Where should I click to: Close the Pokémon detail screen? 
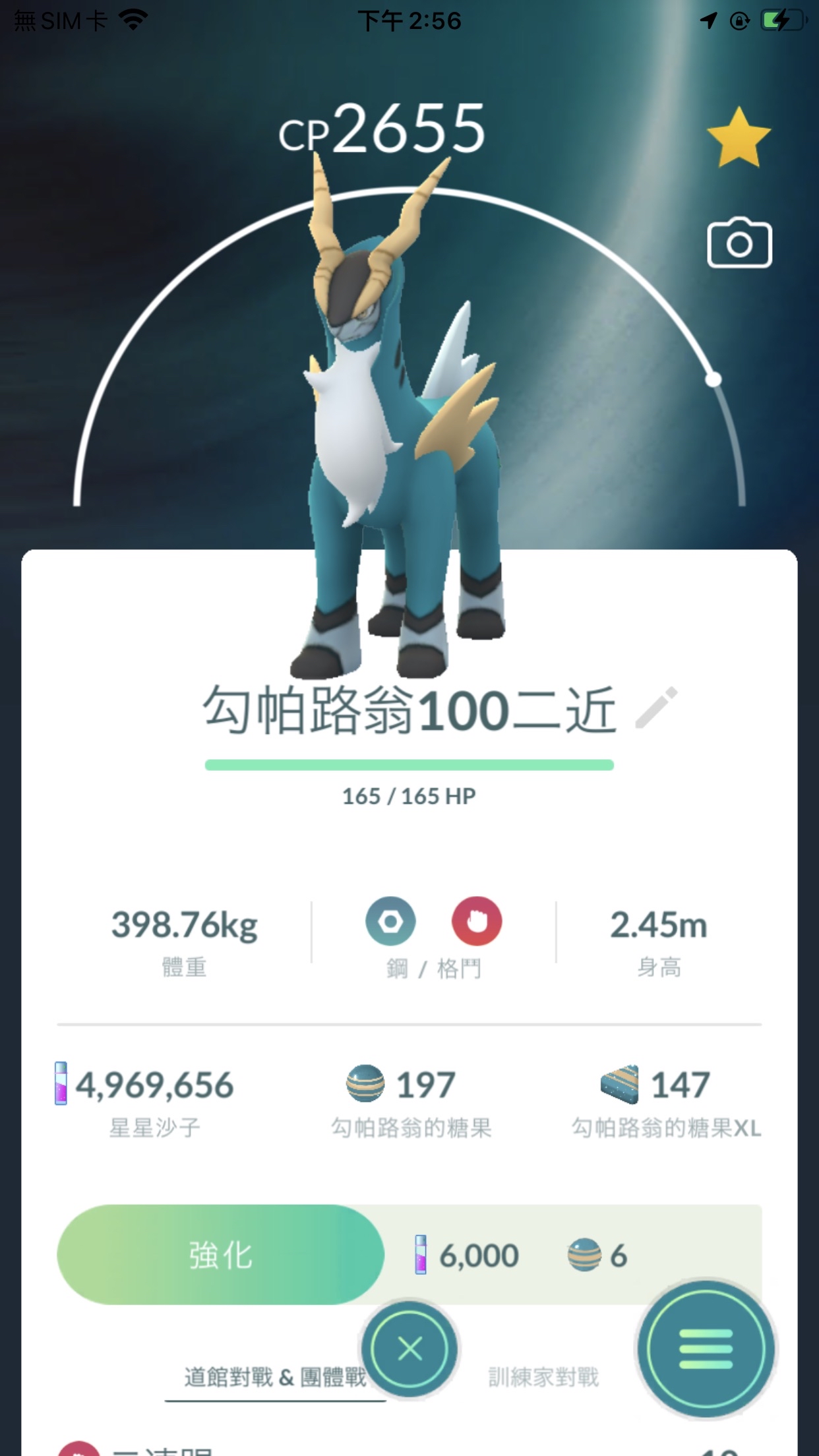point(409,1349)
